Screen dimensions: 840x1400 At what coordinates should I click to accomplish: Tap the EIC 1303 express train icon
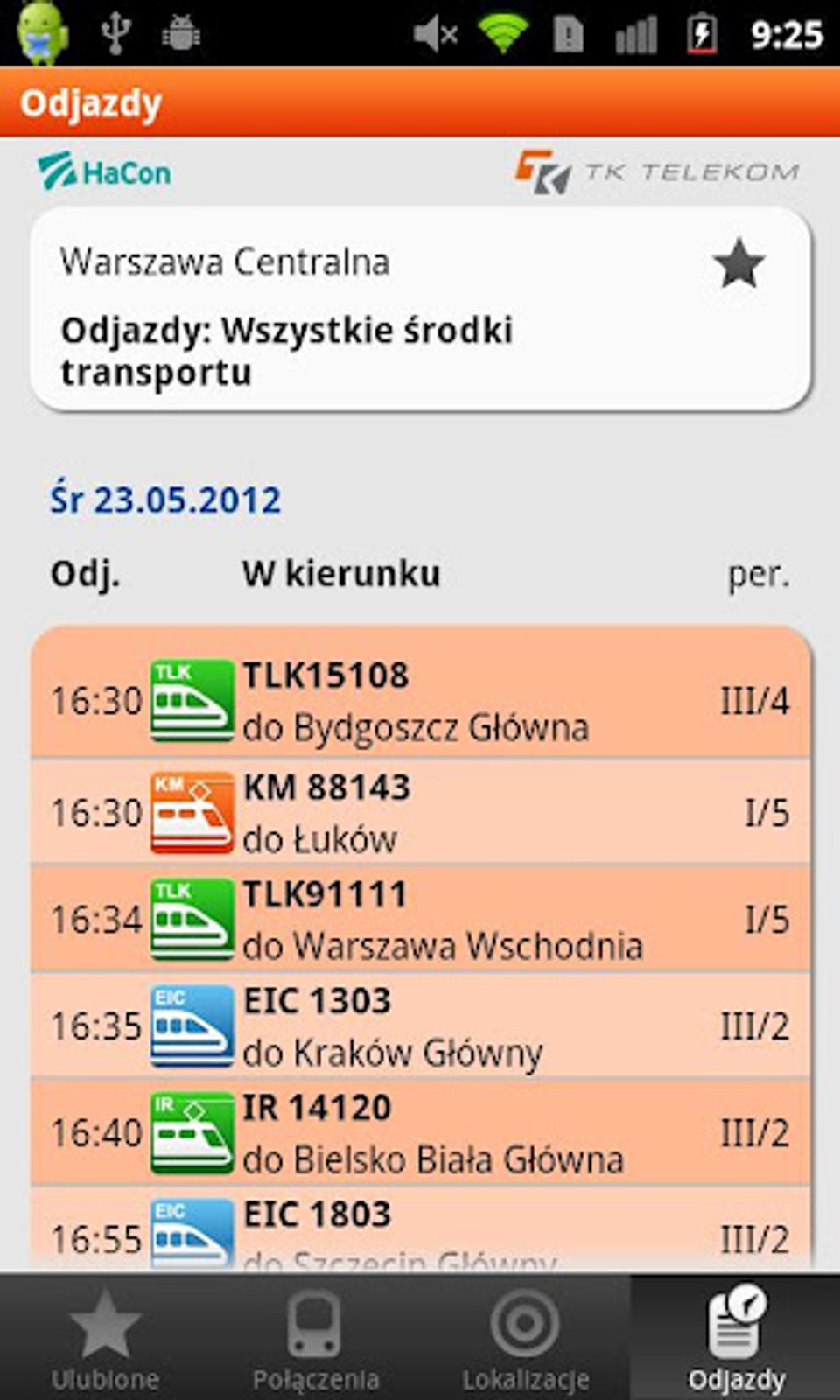(191, 1024)
